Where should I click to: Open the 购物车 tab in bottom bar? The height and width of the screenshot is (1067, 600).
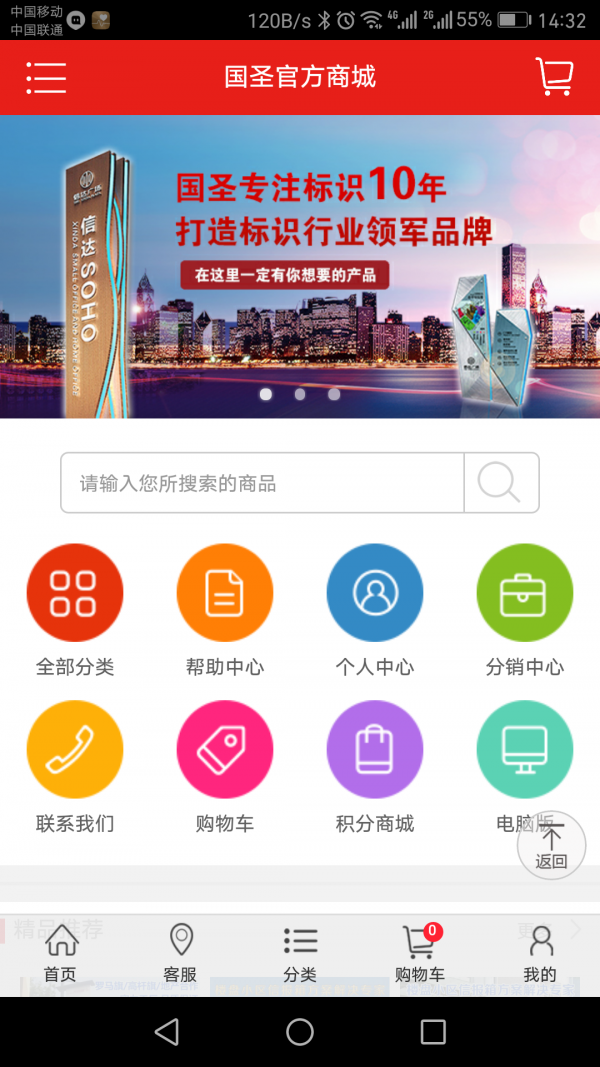click(x=420, y=954)
